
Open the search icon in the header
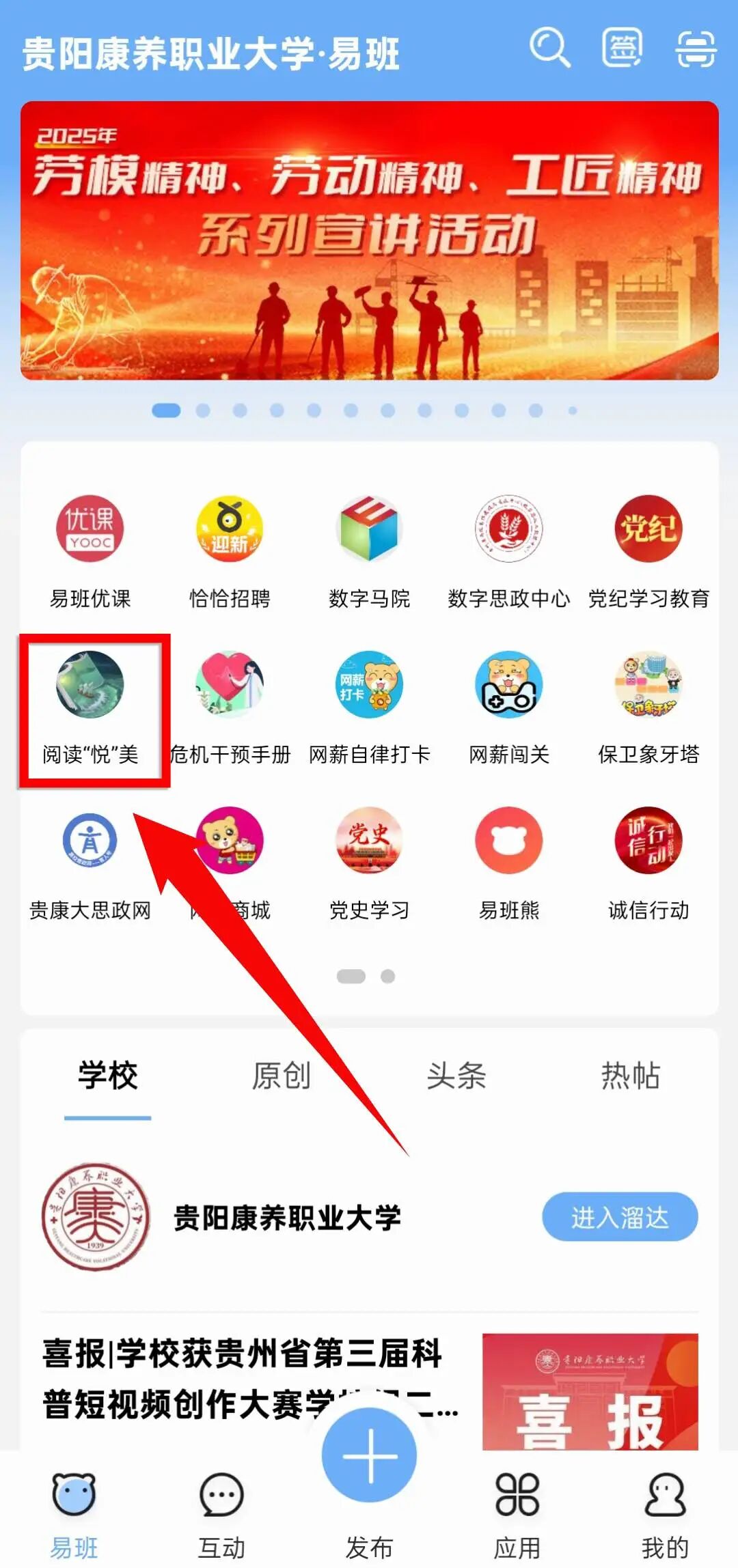pos(549,48)
